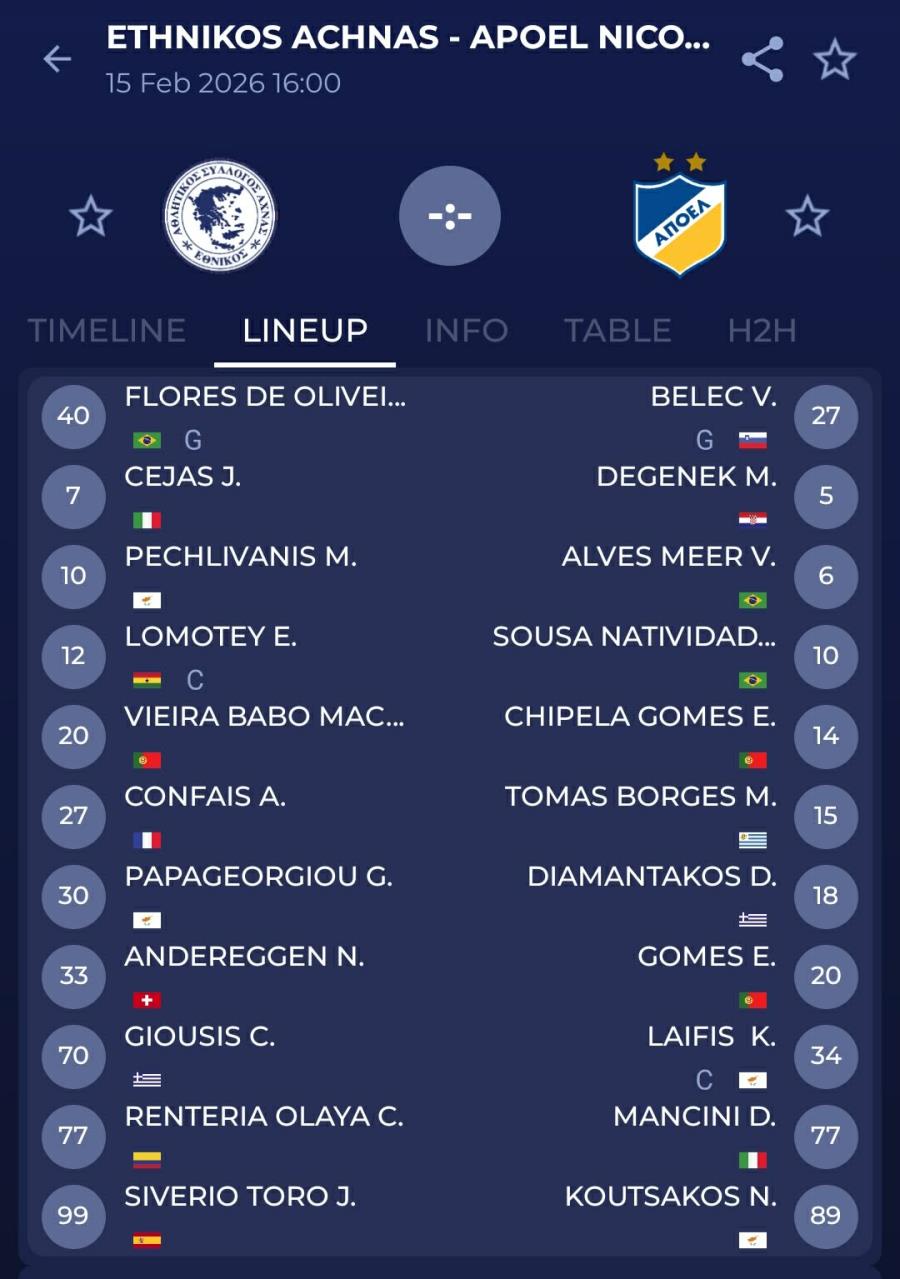Open Ethnikos Achnas team logo
This screenshot has height=1279, width=900.
[220, 216]
